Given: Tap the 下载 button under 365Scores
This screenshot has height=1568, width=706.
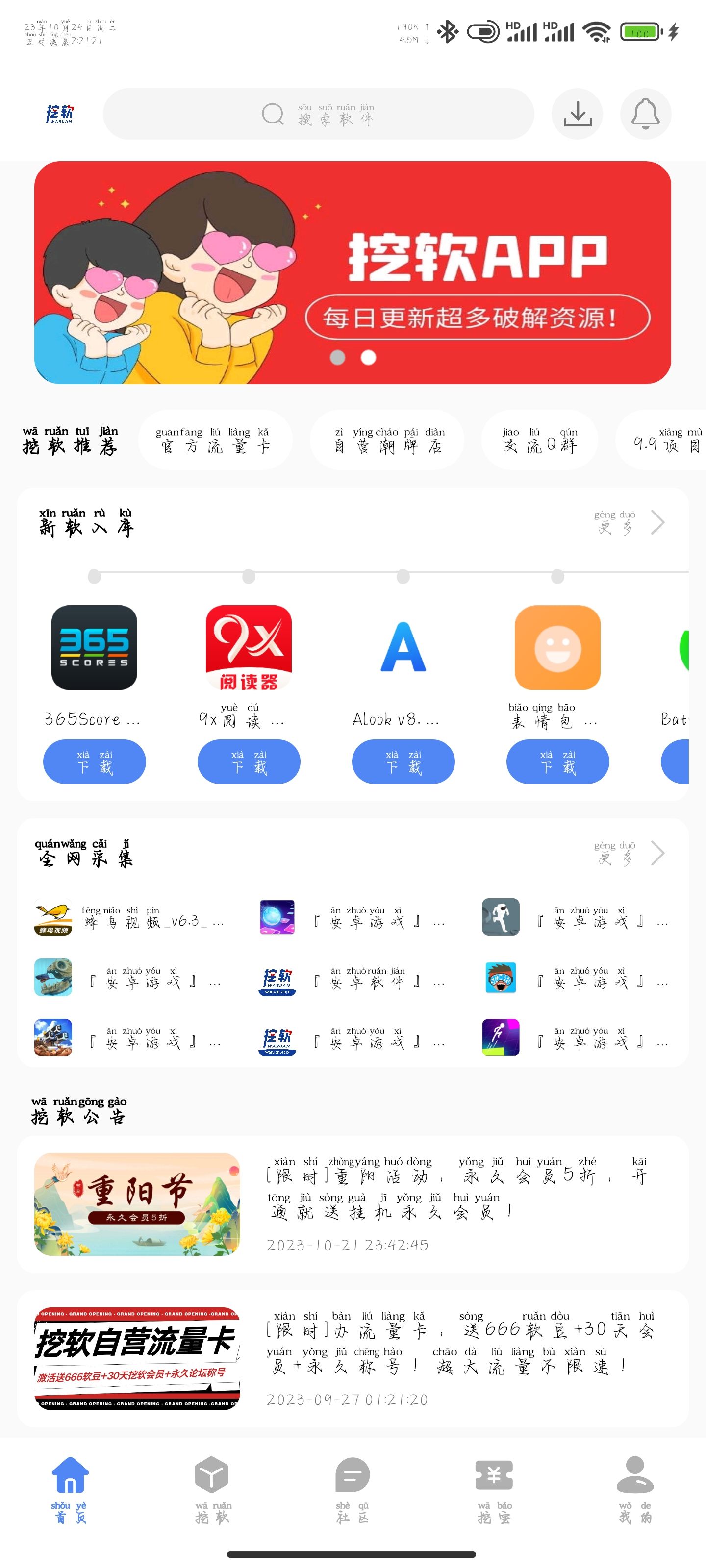Looking at the screenshot, I should click(x=94, y=761).
